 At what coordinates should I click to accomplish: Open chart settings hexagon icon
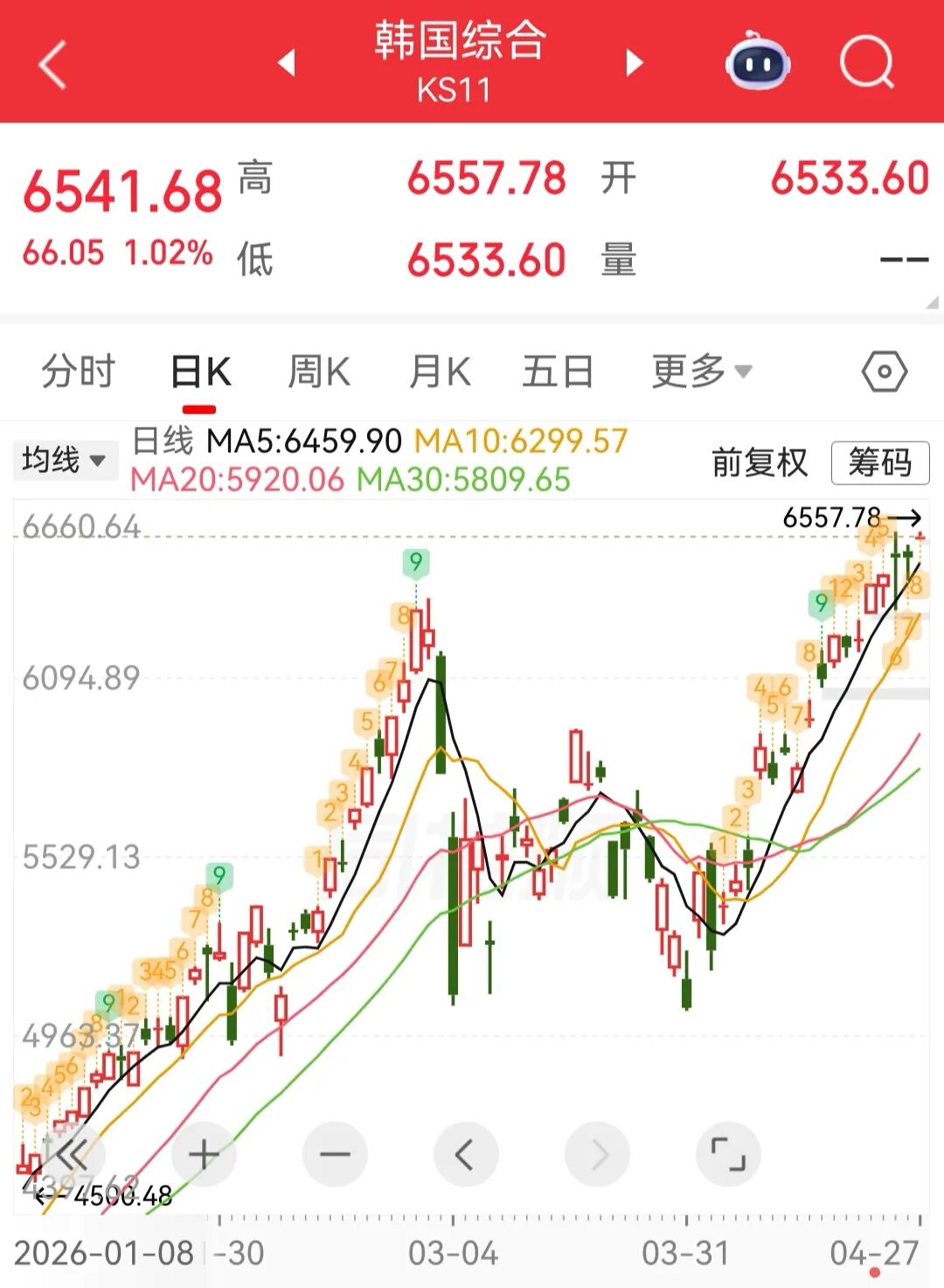884,372
